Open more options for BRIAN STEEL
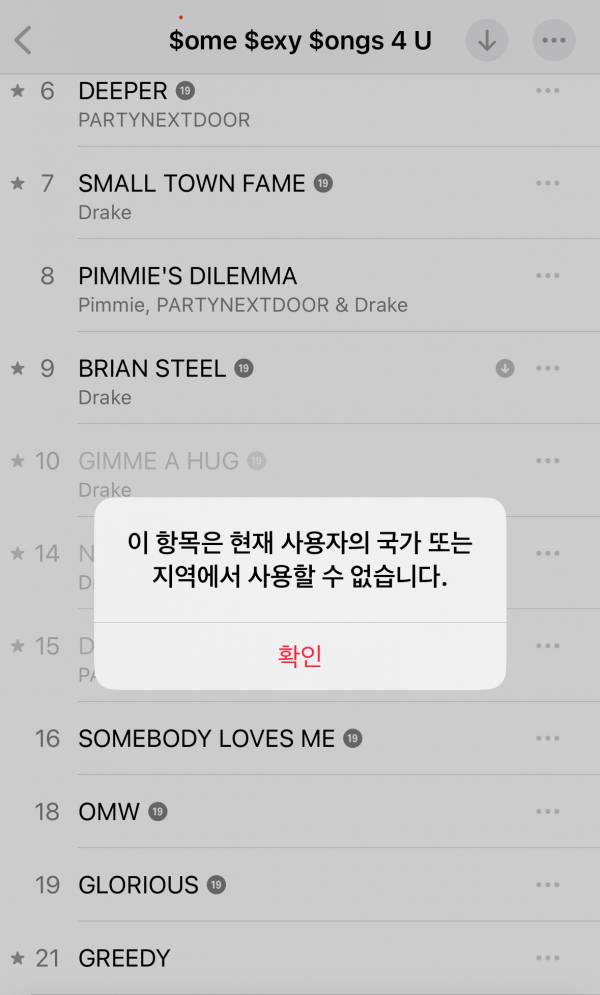Image resolution: width=600 pixels, height=995 pixels. 547,369
